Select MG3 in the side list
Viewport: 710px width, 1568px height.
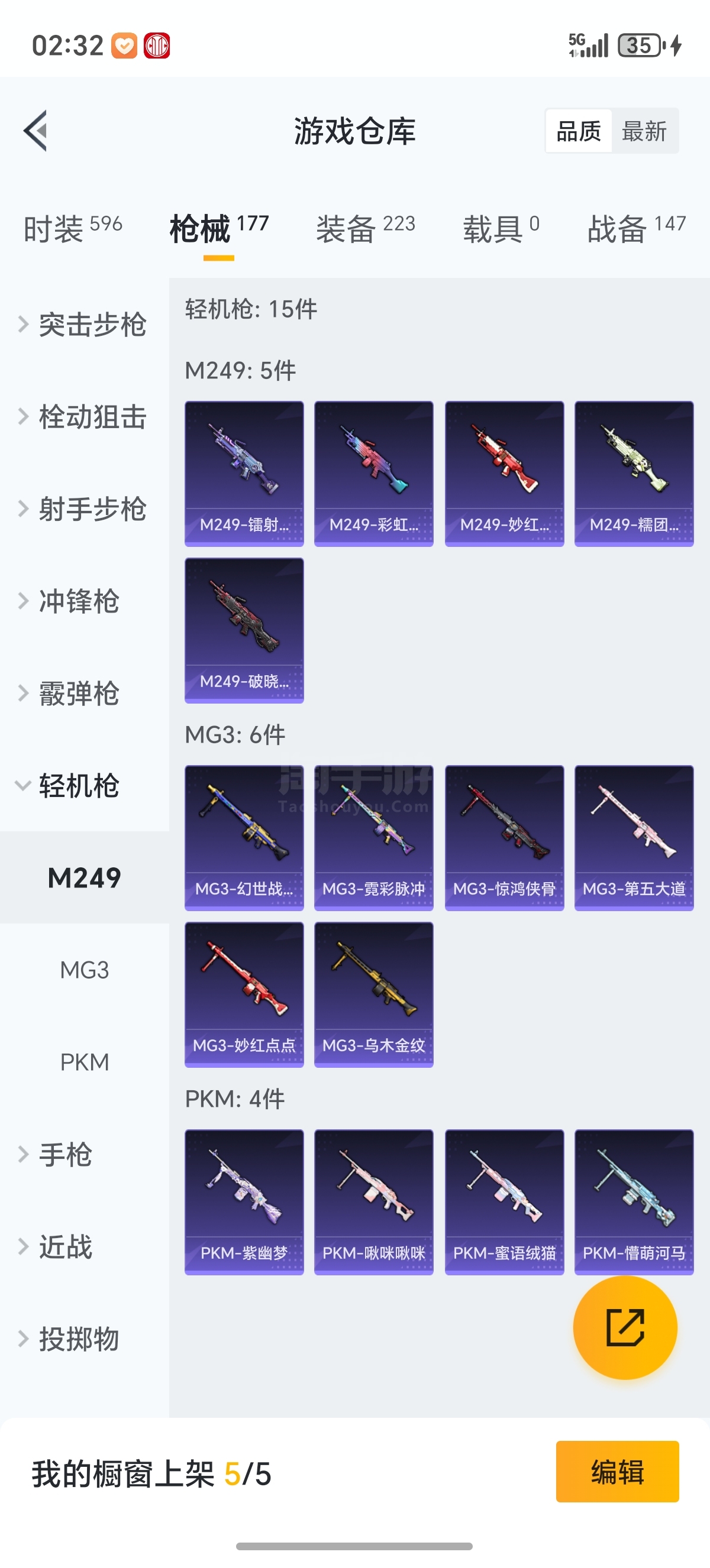pyautogui.click(x=84, y=970)
